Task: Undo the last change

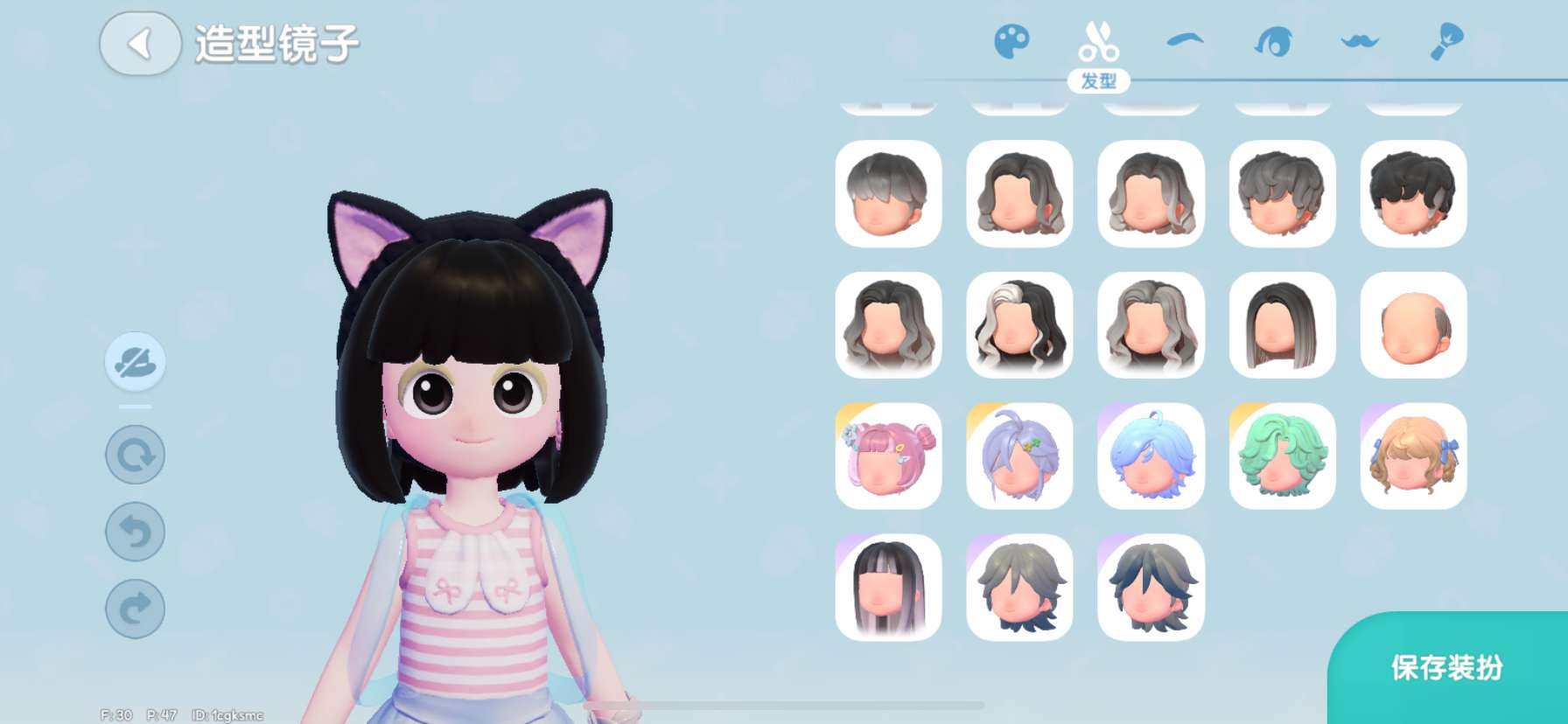Action: [135, 532]
